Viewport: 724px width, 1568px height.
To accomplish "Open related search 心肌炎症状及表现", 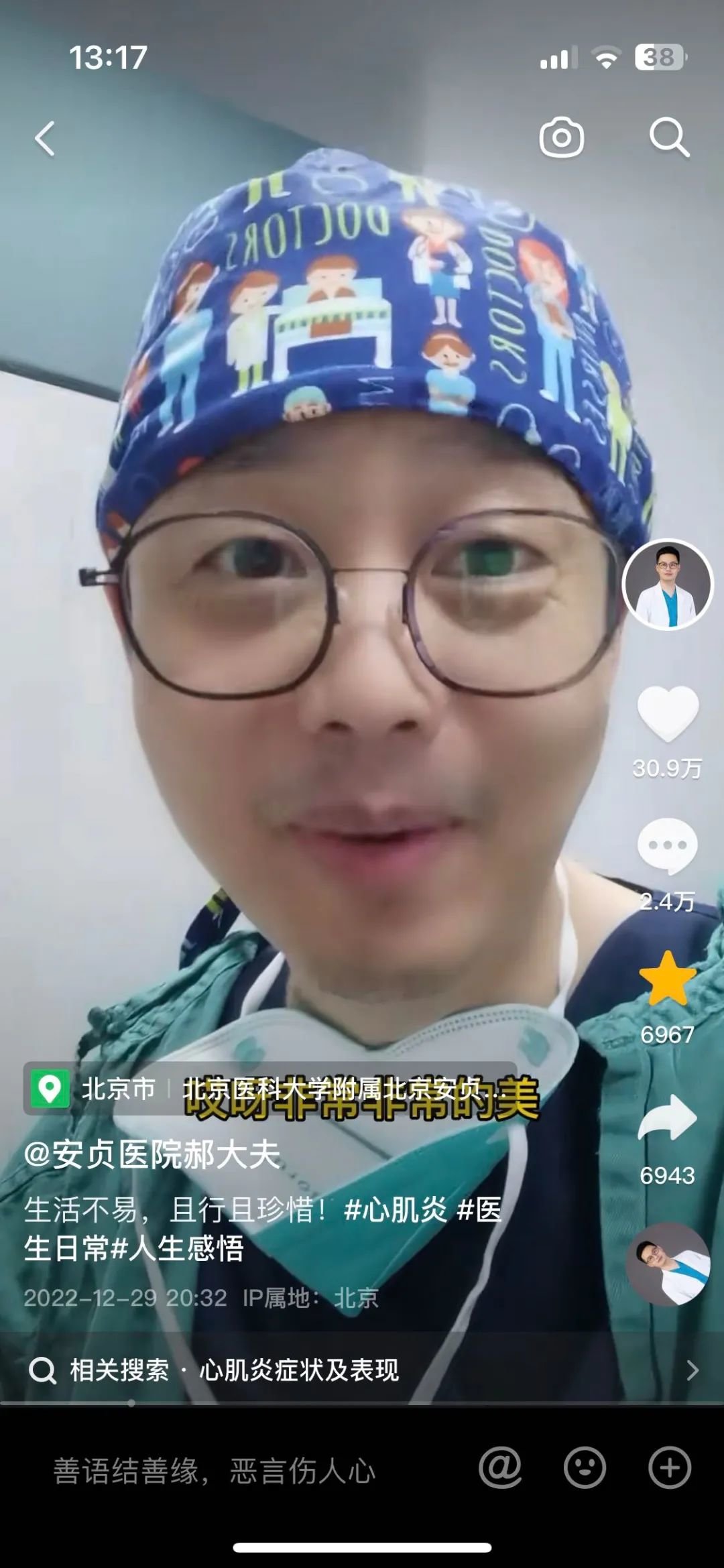I will coord(300,1370).
